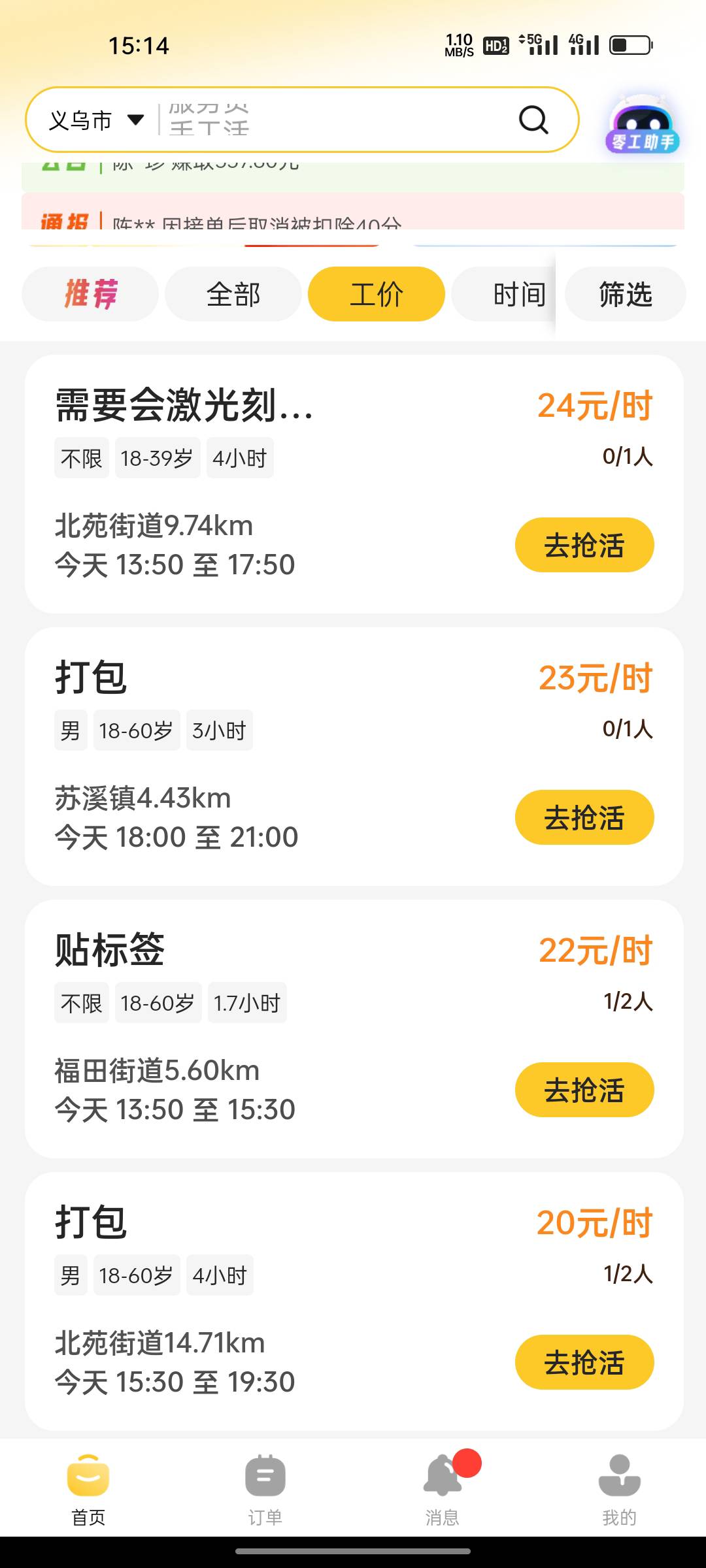Open the 义乌市 city dropdown
This screenshot has height=1568, width=706.
(x=96, y=120)
